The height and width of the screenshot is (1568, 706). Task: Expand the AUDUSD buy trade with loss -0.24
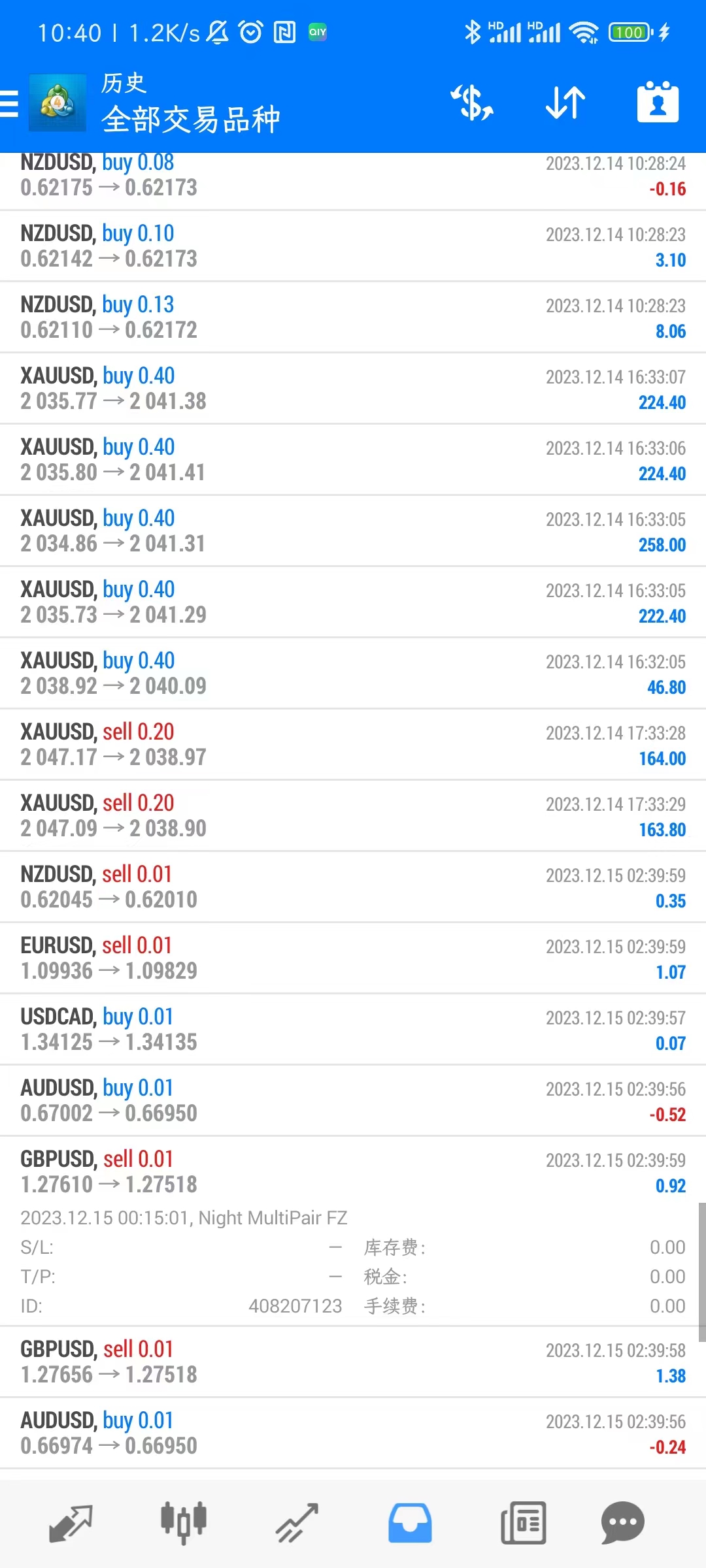point(353,1433)
